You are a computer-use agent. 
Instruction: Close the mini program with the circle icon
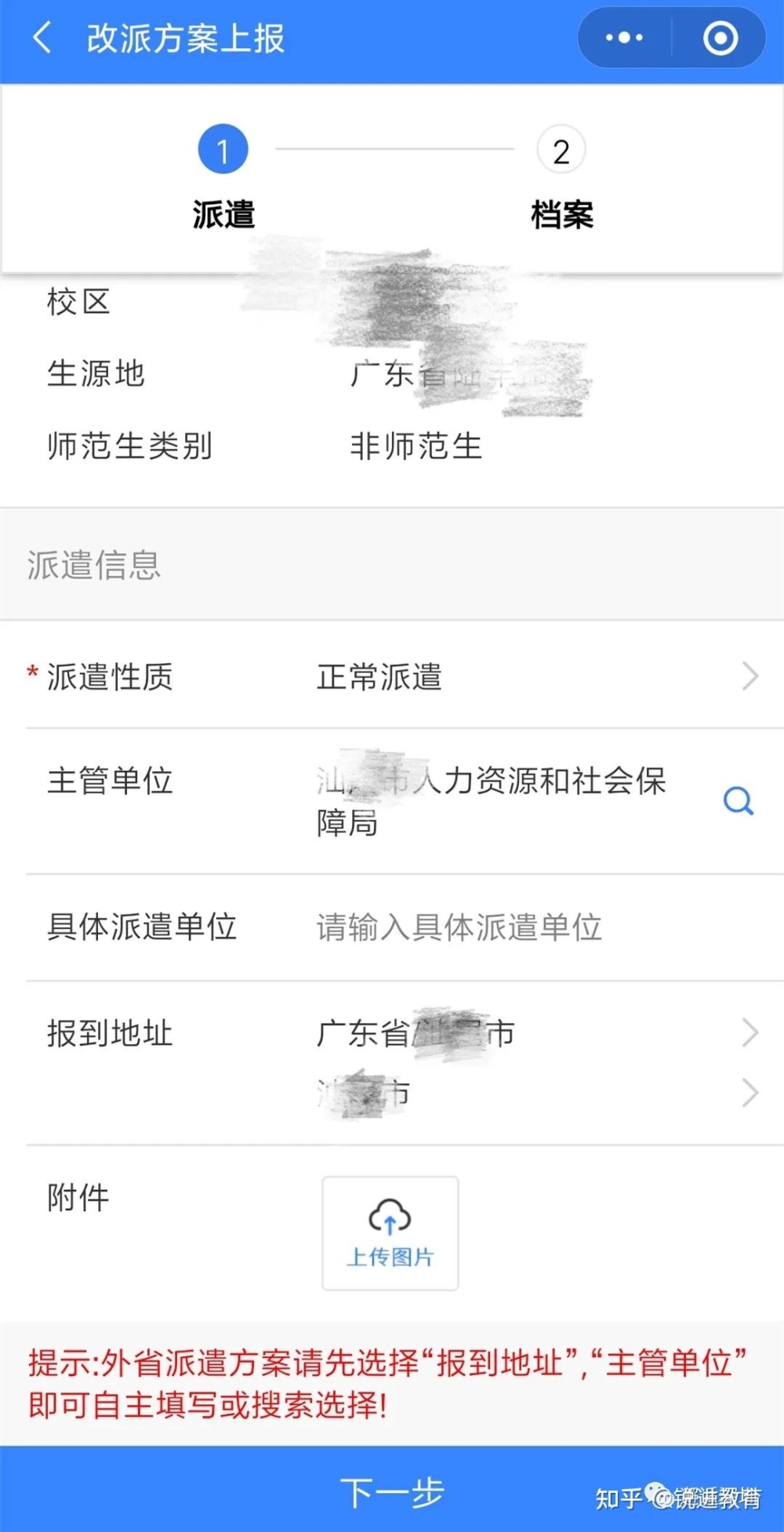(x=720, y=38)
